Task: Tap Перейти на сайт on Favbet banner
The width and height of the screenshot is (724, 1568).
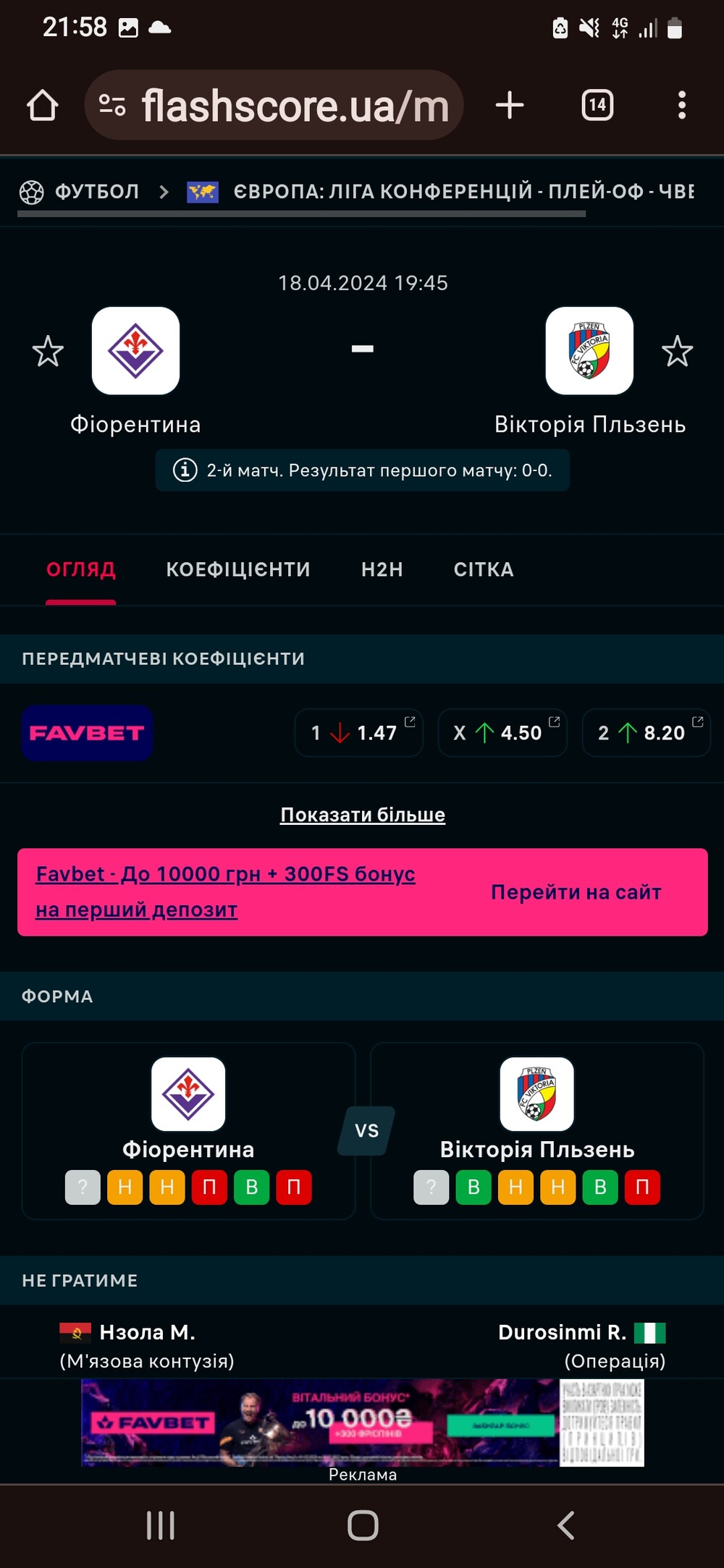Action: [576, 892]
